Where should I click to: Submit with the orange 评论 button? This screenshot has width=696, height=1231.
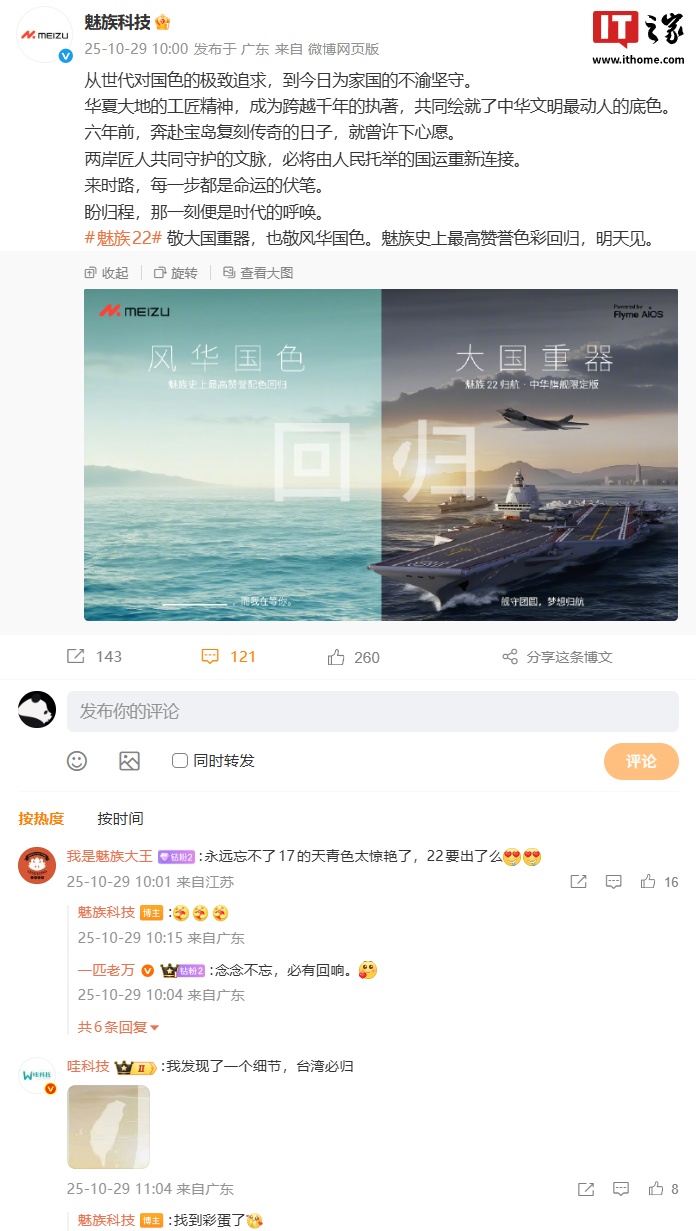pos(641,761)
